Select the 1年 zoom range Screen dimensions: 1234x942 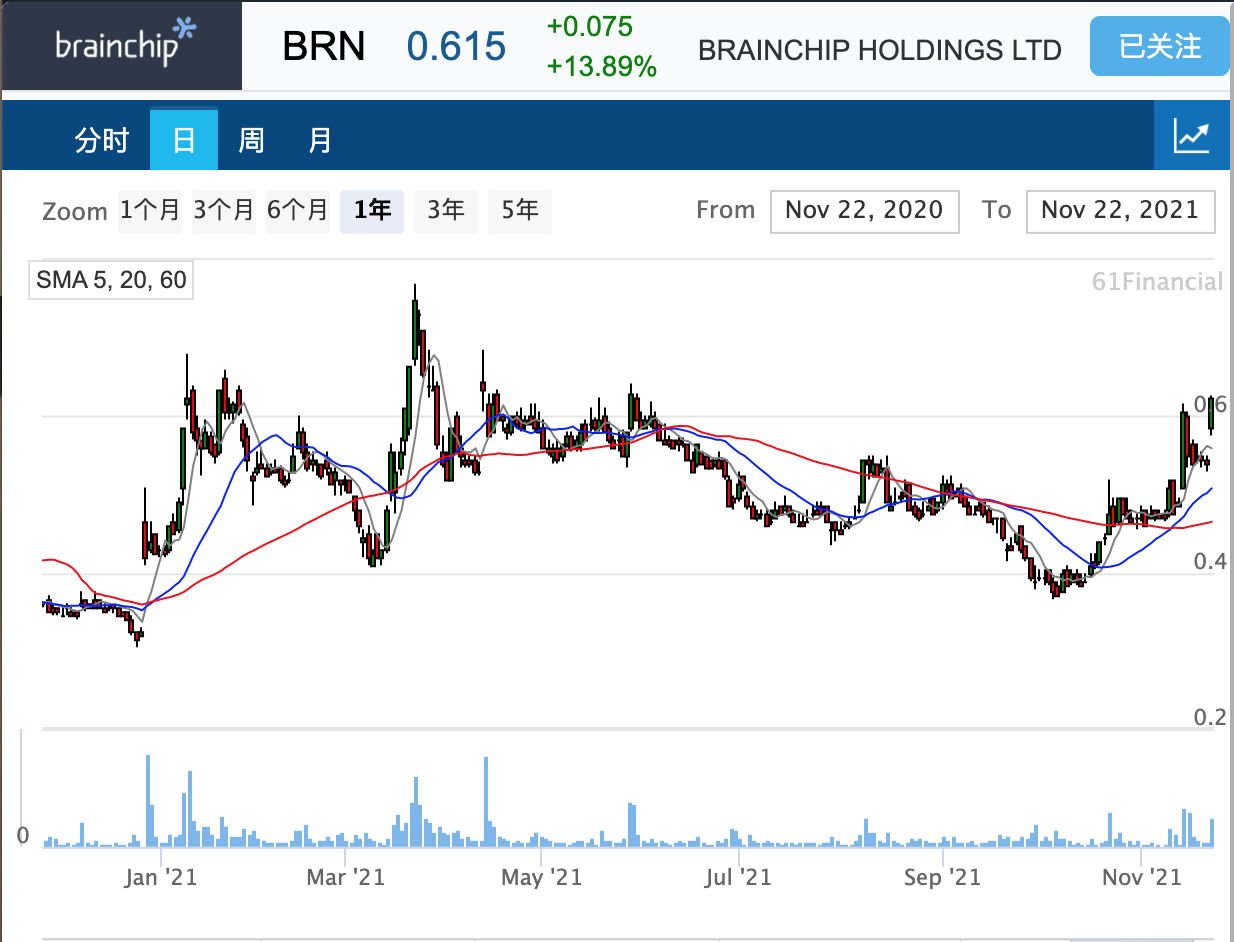[372, 211]
